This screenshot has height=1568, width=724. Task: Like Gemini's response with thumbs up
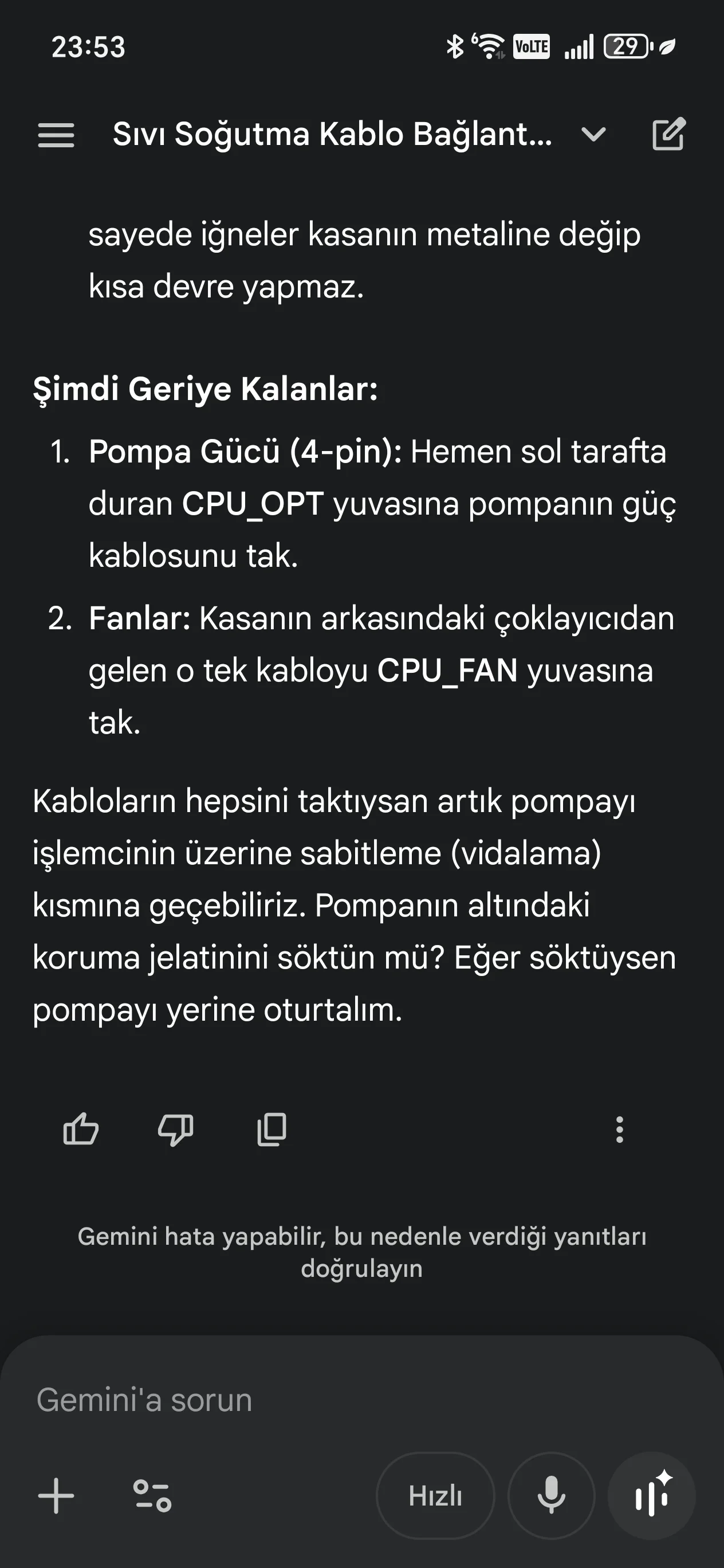[81, 1130]
